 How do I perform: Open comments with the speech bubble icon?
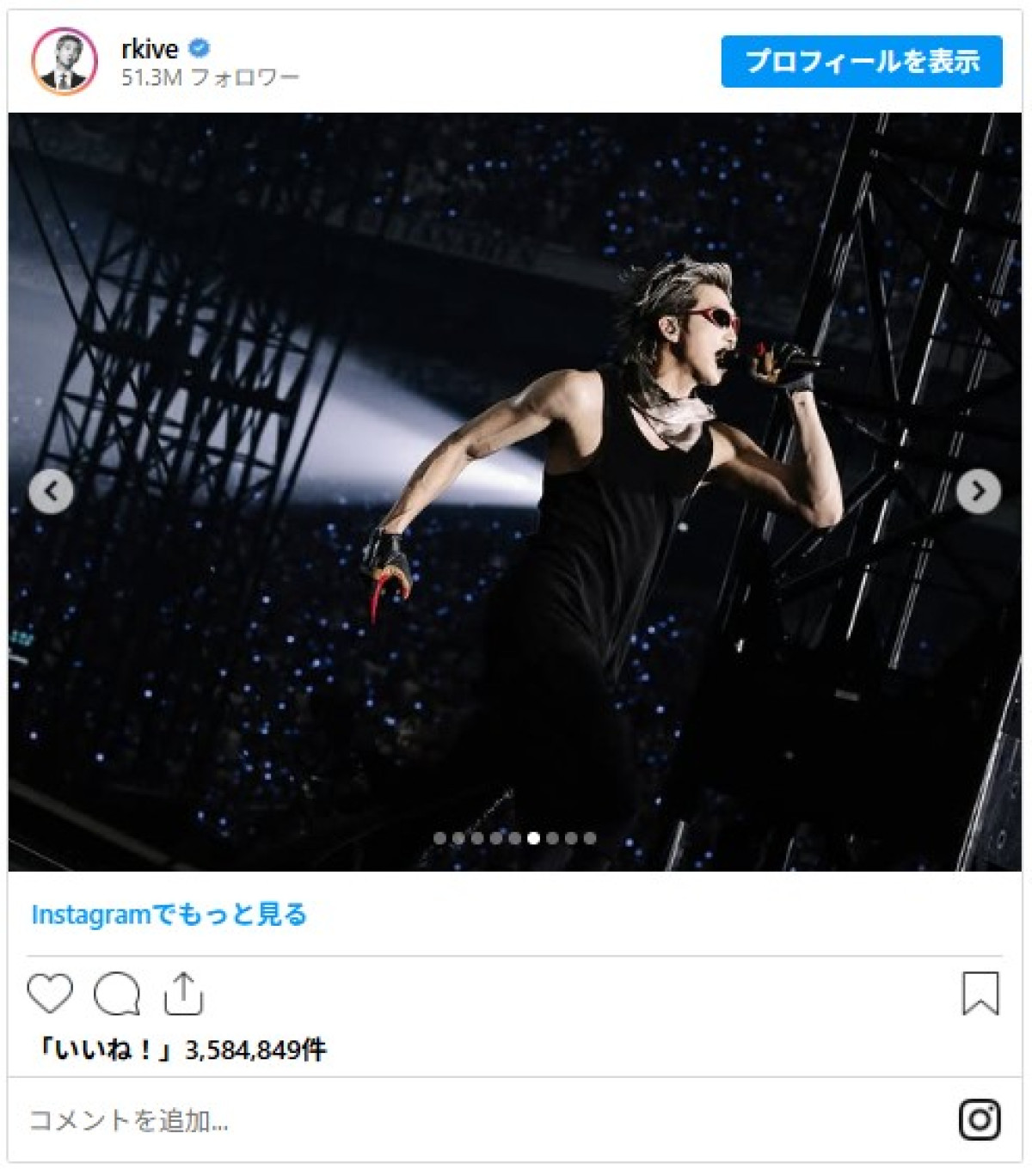[116, 994]
